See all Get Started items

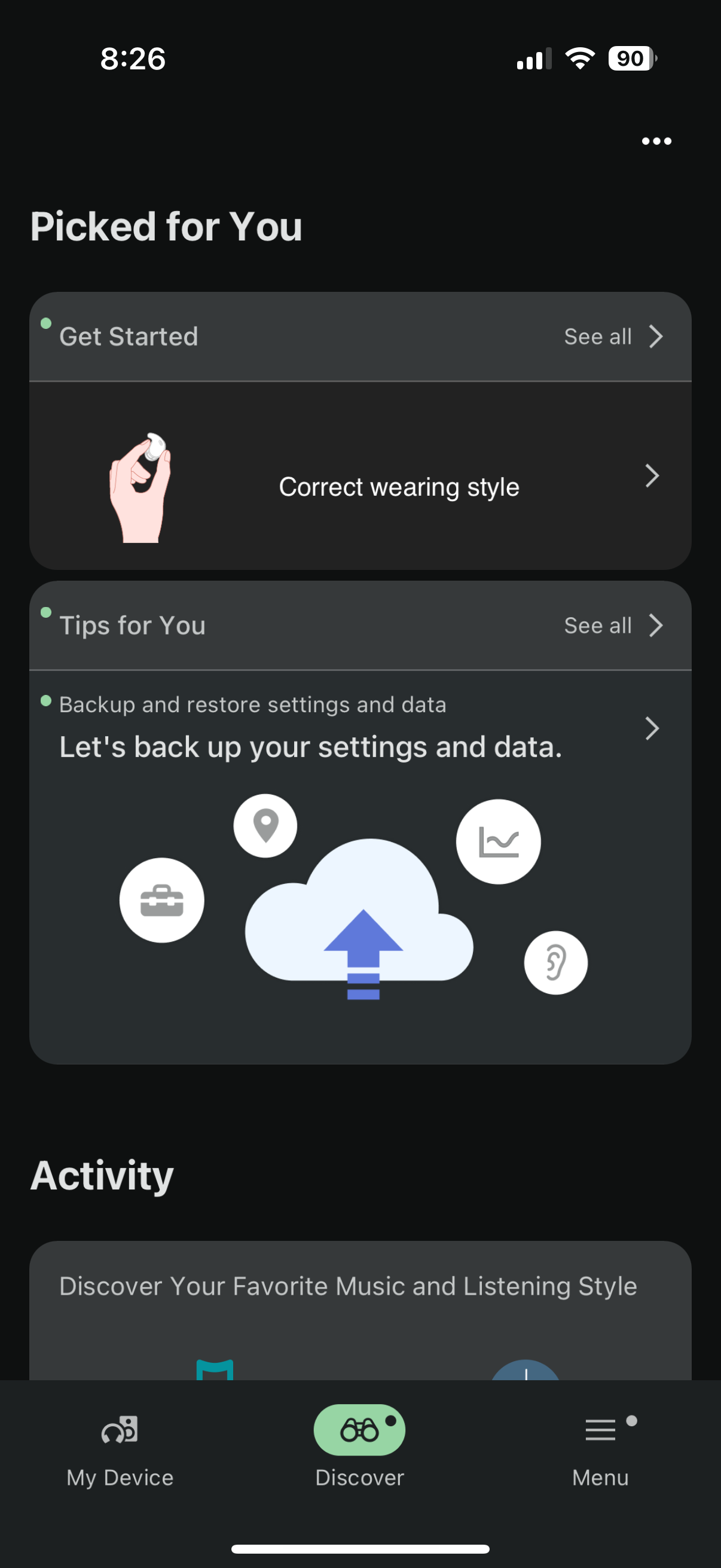click(612, 337)
